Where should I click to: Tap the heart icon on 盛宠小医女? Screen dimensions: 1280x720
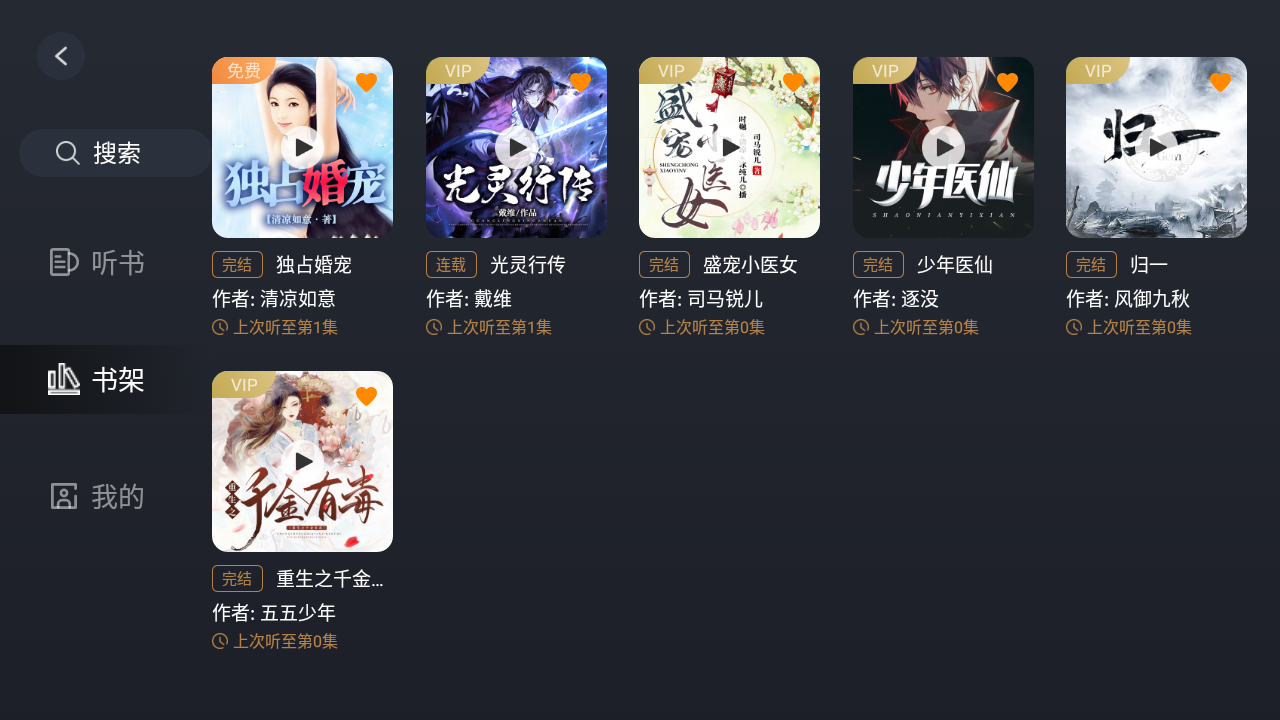[x=793, y=82]
